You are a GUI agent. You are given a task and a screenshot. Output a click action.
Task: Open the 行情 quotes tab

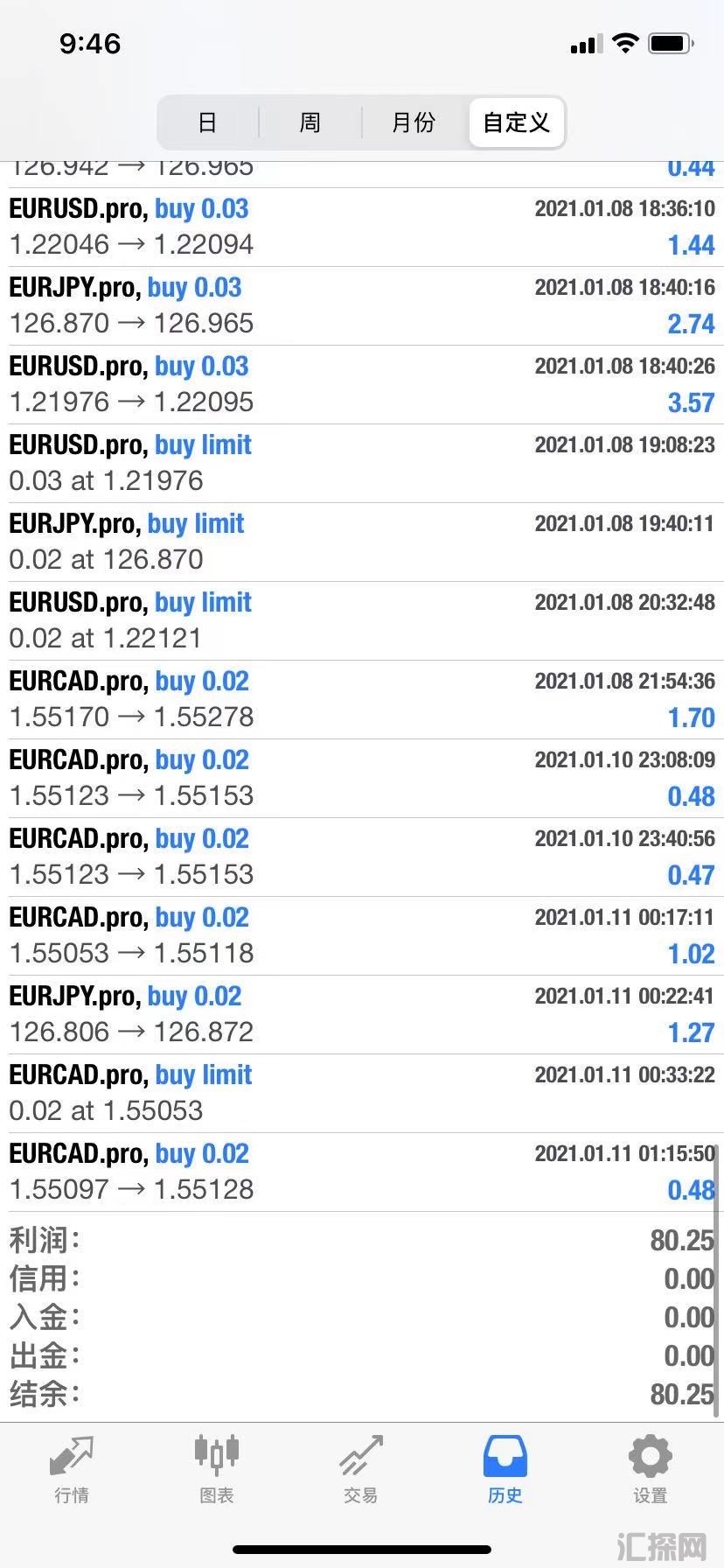click(72, 1470)
